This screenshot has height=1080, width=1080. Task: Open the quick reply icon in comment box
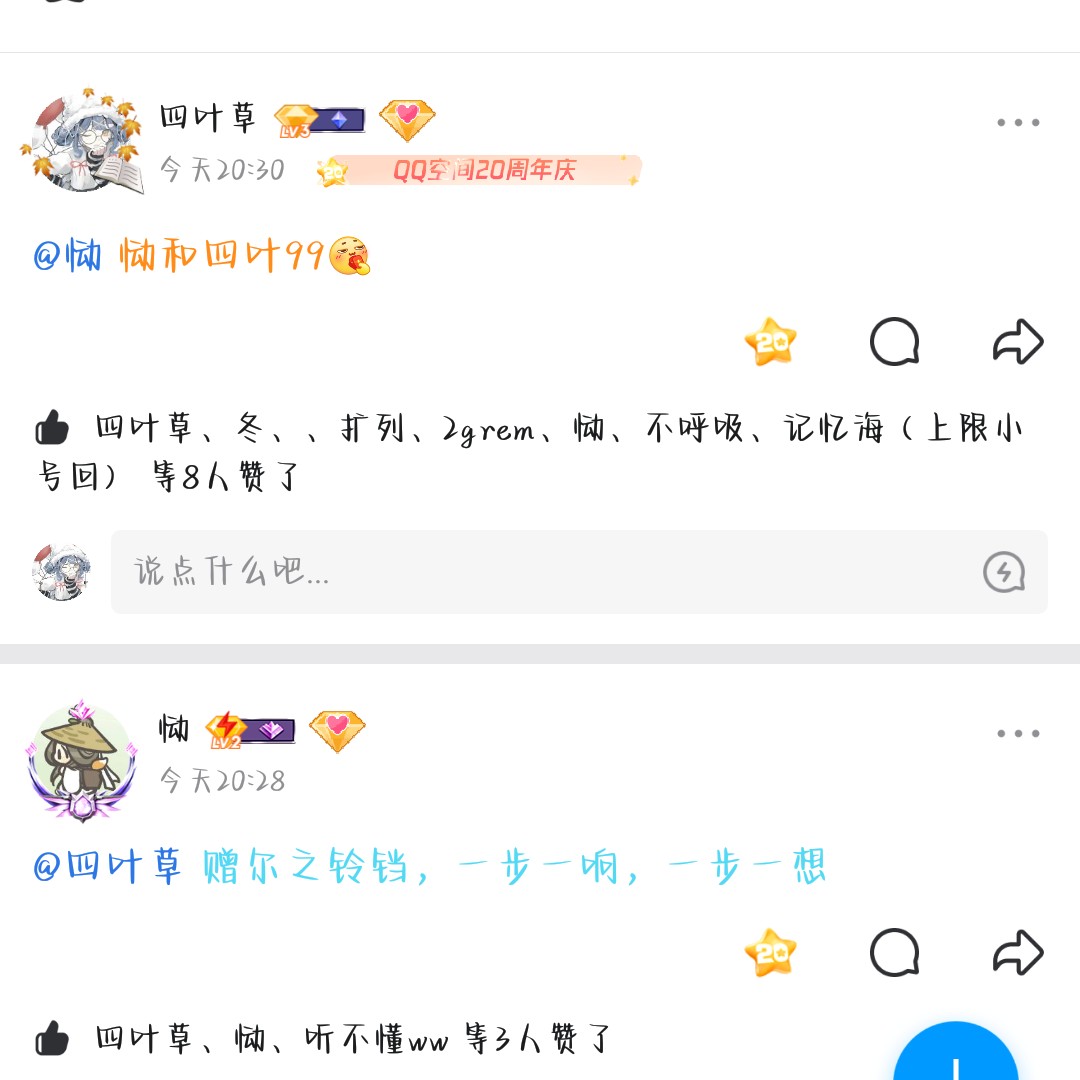click(x=1003, y=572)
